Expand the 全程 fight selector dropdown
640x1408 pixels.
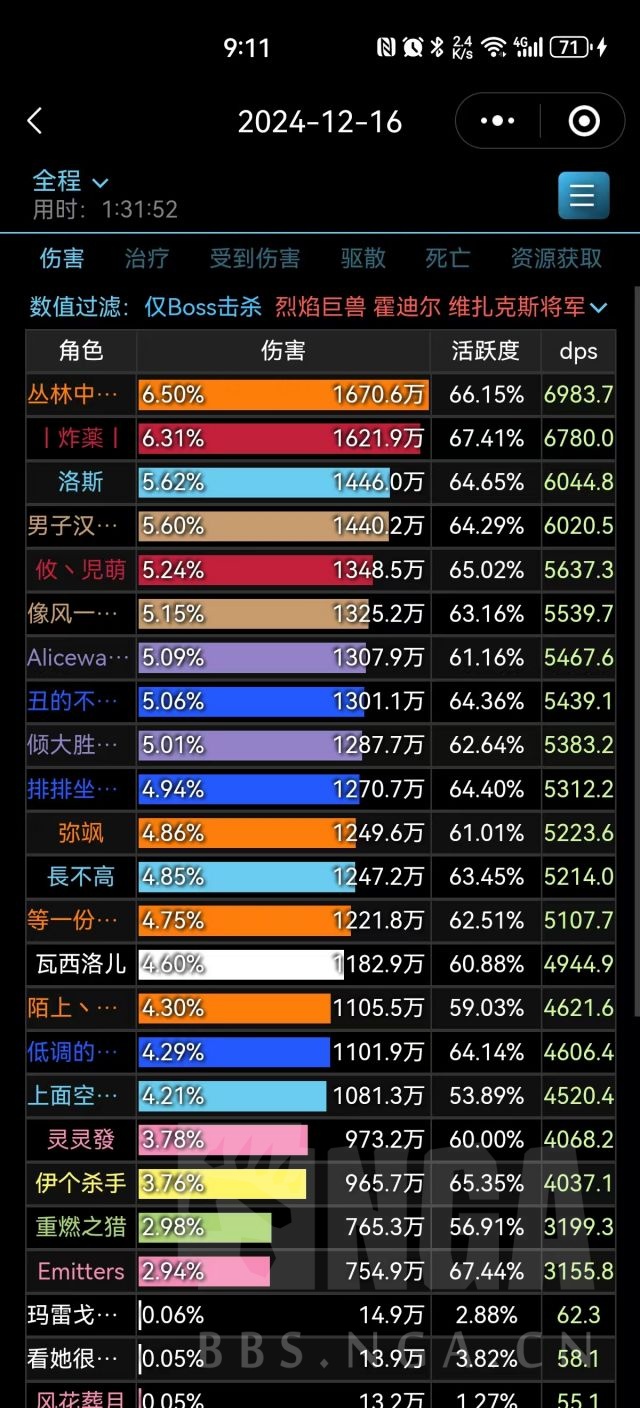coord(70,181)
